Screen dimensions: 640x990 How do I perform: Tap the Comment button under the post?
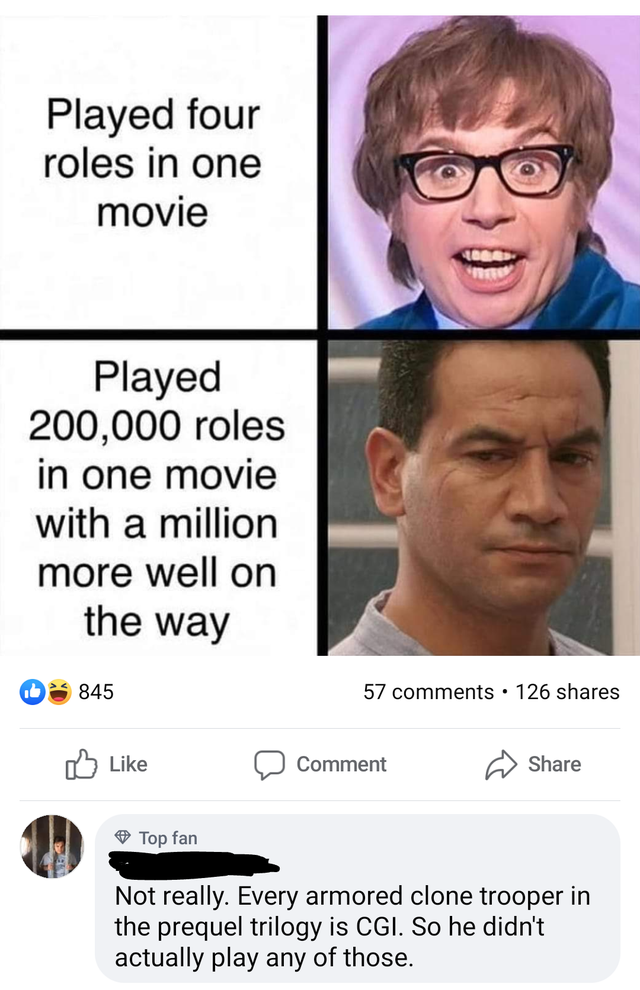[320, 764]
